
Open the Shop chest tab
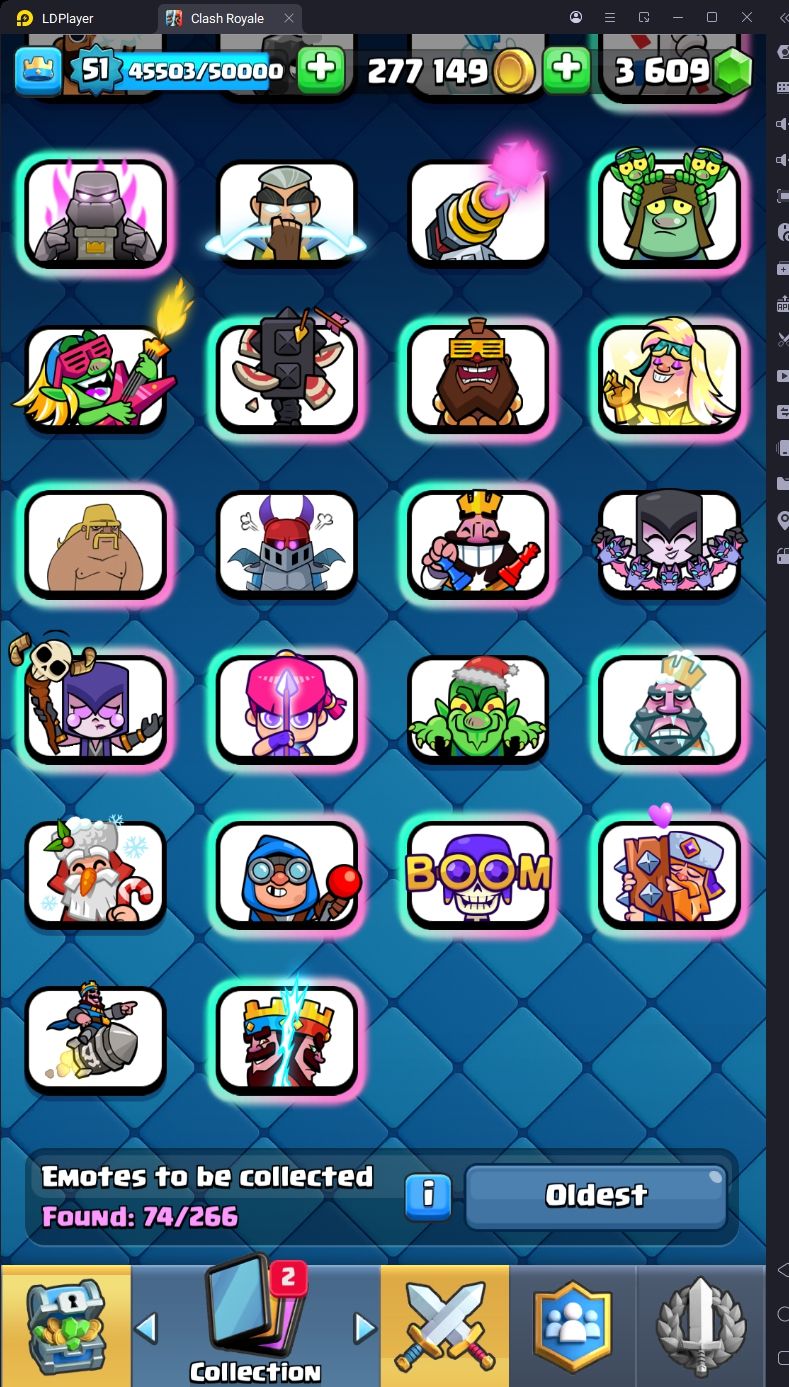pos(65,1325)
